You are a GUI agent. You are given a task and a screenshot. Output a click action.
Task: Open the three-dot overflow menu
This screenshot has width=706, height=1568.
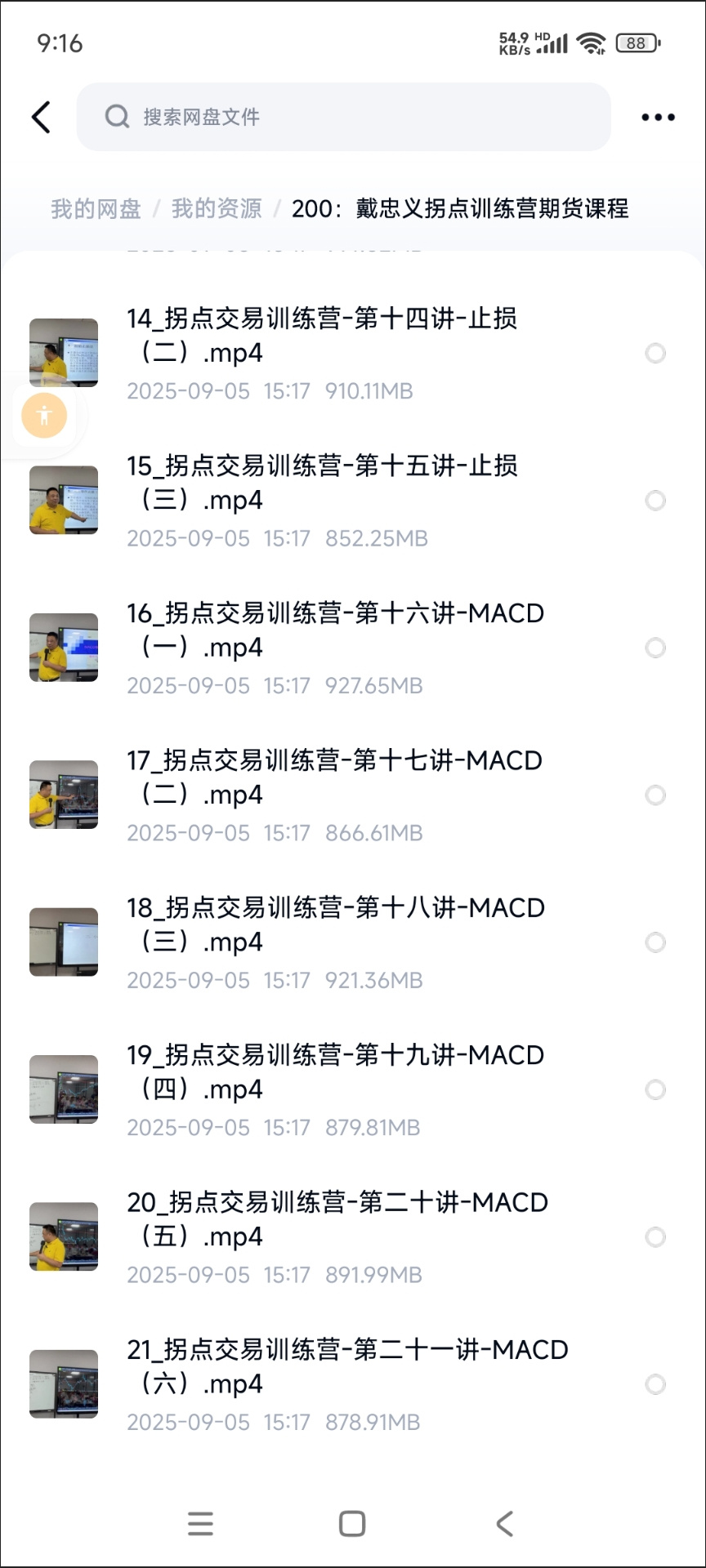point(658,118)
